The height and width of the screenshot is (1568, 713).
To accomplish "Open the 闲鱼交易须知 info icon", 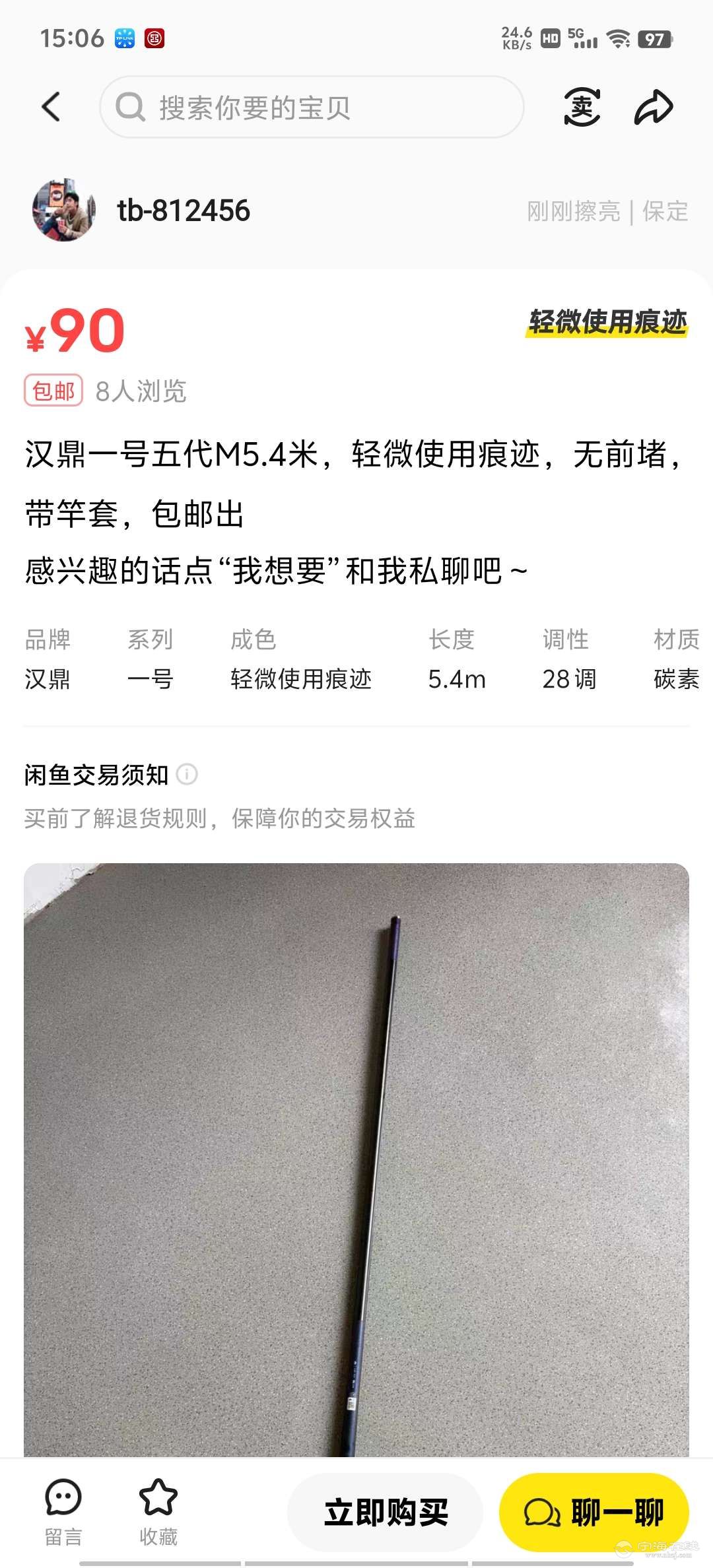I will pos(187,774).
